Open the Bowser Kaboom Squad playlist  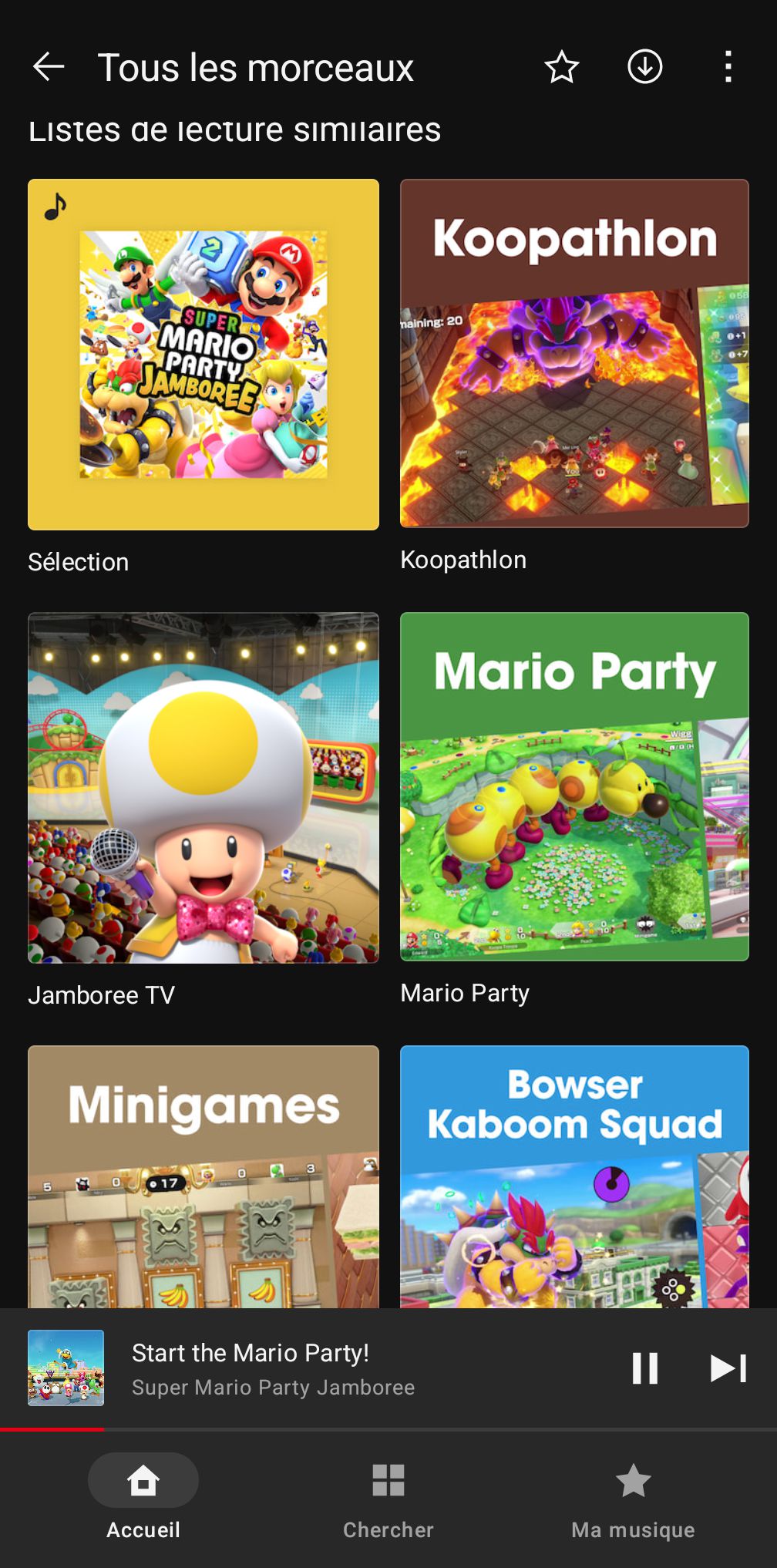(574, 1176)
